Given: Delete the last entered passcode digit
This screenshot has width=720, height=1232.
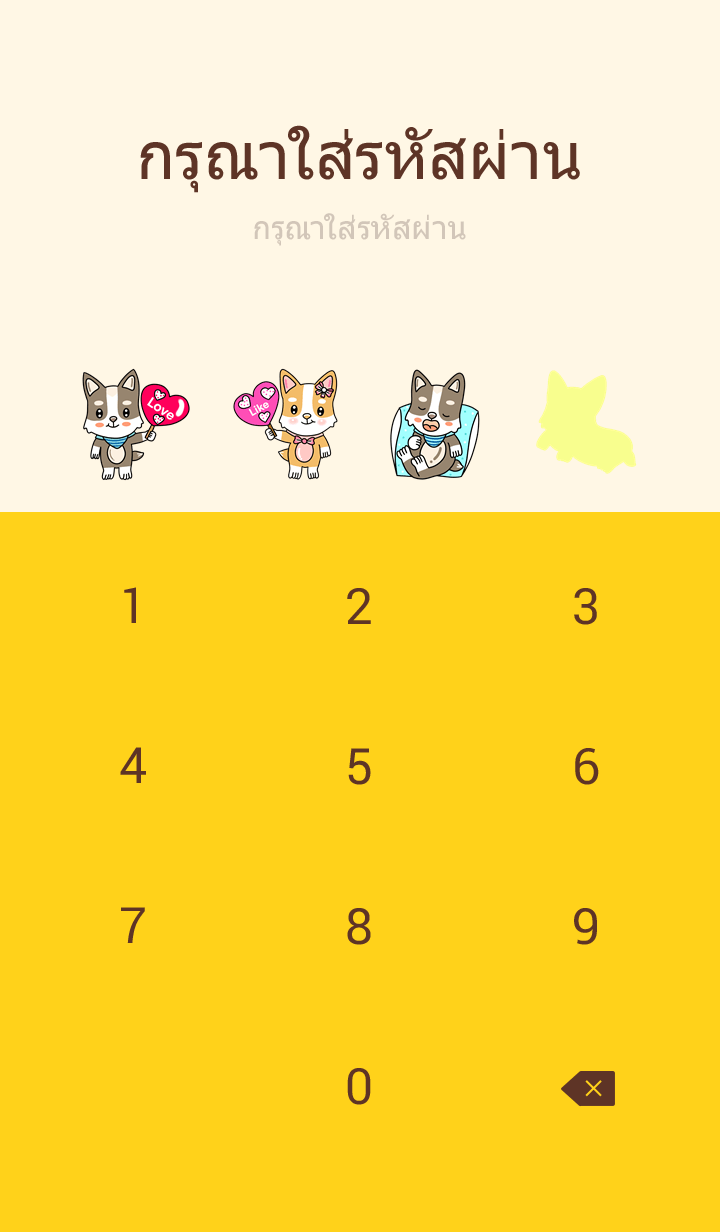Looking at the screenshot, I should pyautogui.click(x=589, y=1088).
